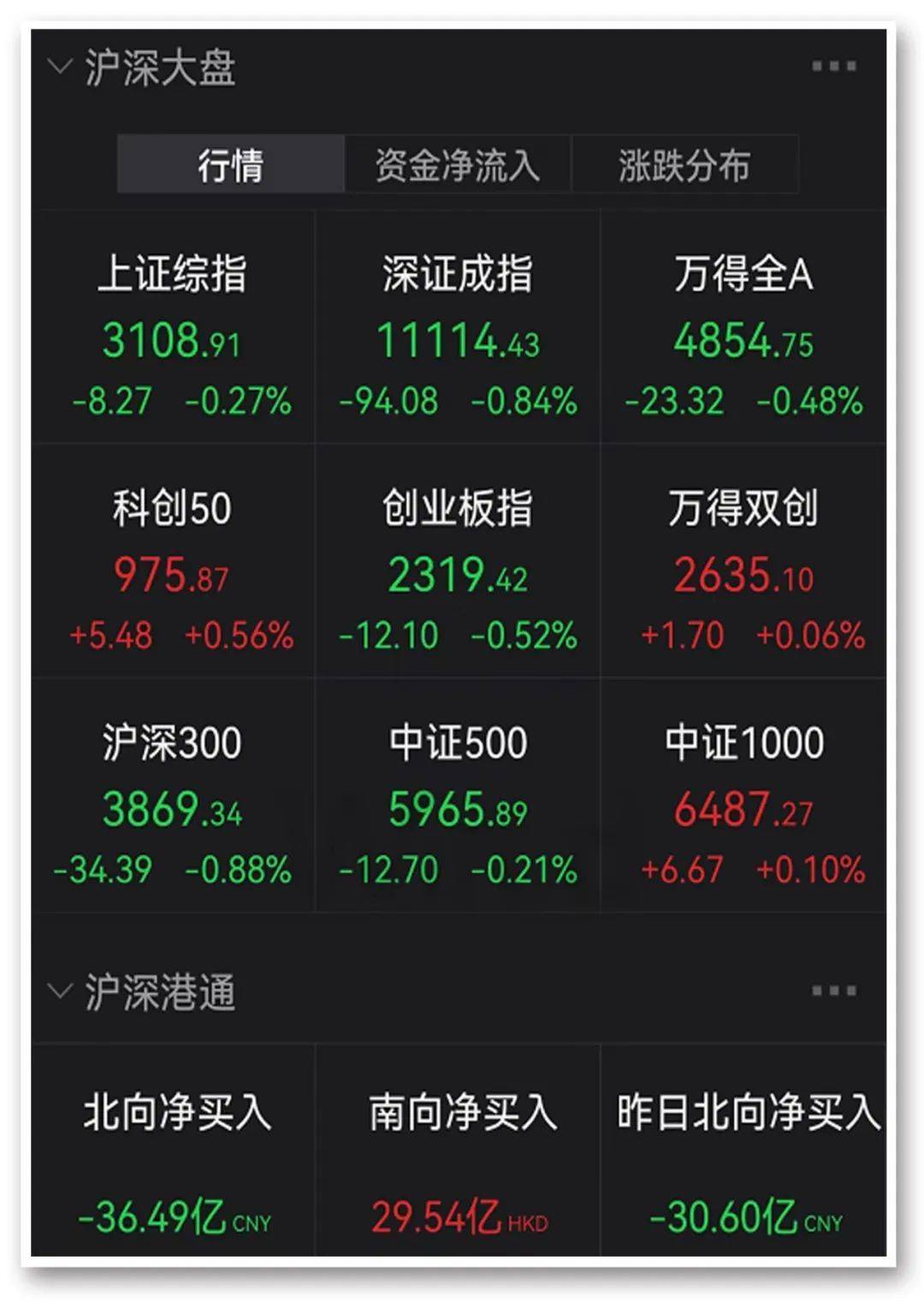The width and height of the screenshot is (924, 1302).
Task: Select the 行情 tab
Action: [x=231, y=163]
